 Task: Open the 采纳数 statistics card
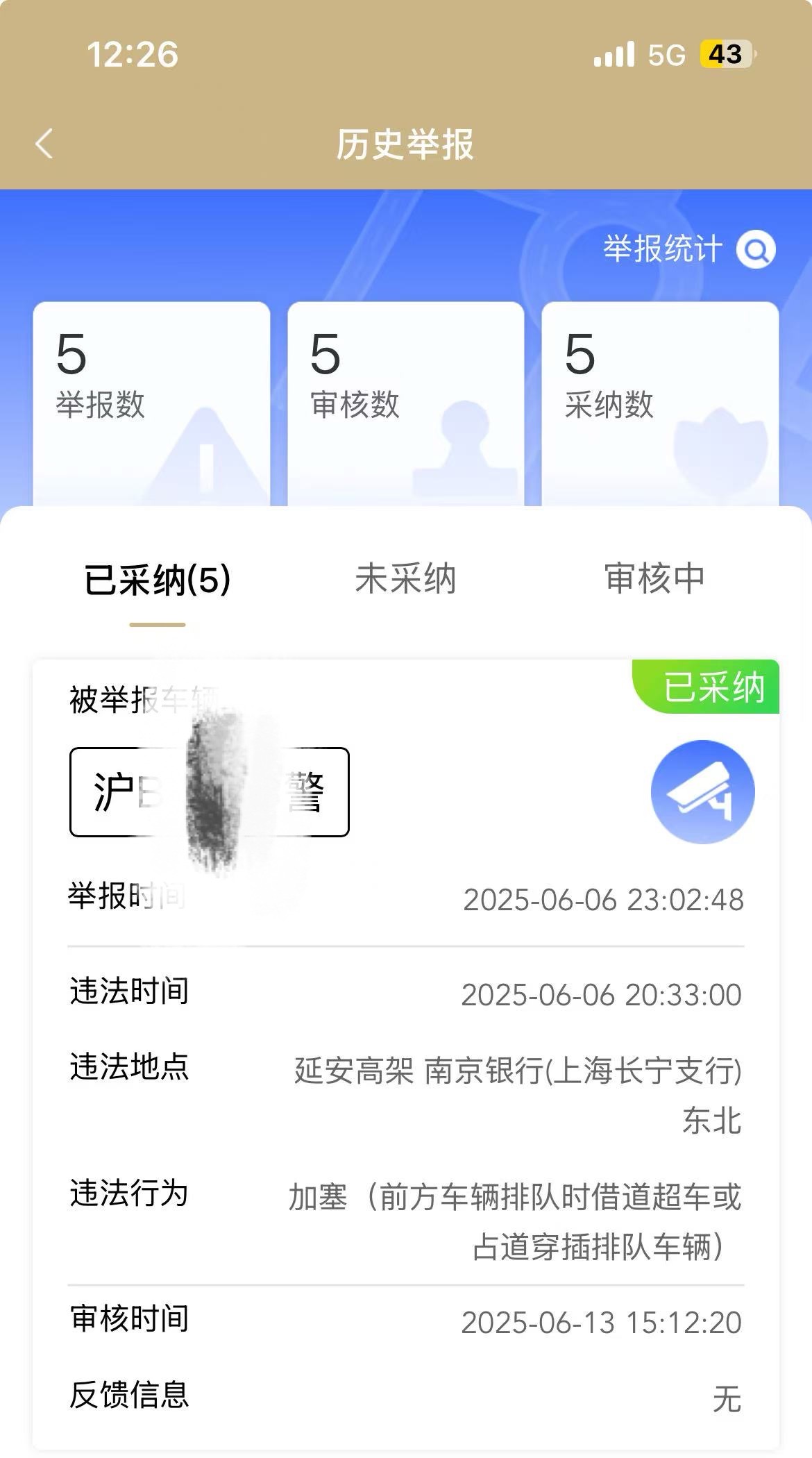coord(660,404)
